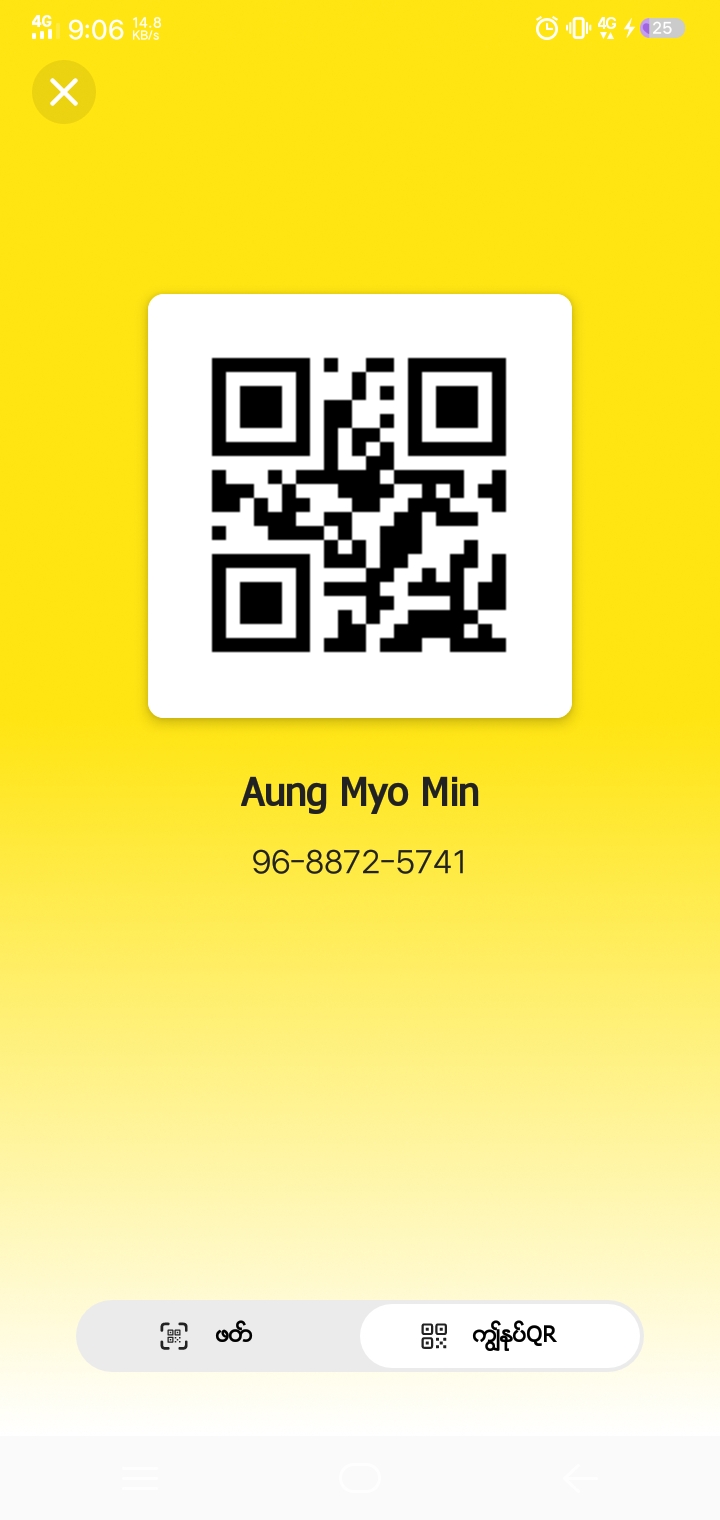Image resolution: width=720 pixels, height=1520 pixels.
Task: Go to home screen via system button
Action: point(360,1478)
